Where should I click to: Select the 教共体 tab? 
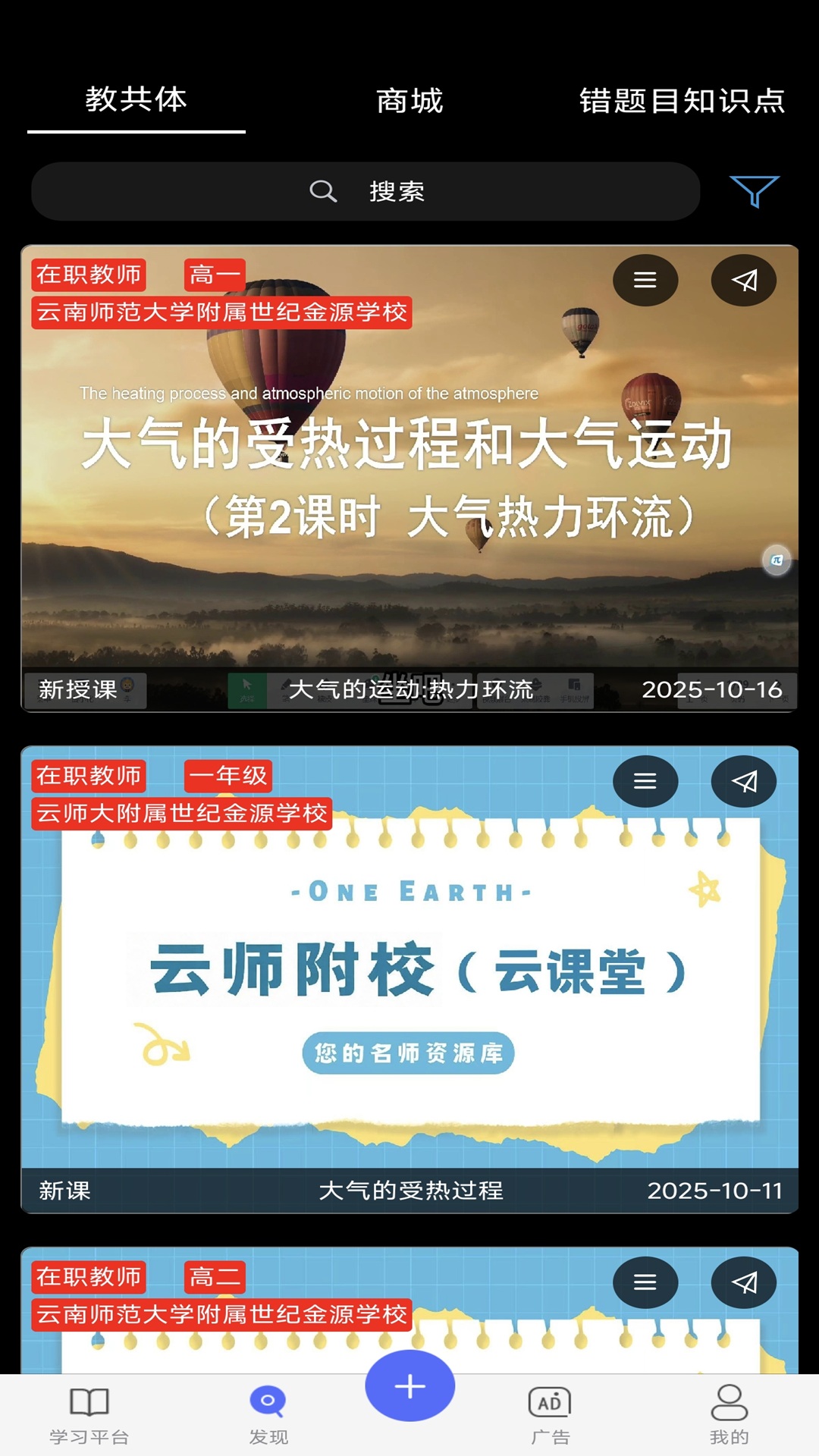click(136, 99)
